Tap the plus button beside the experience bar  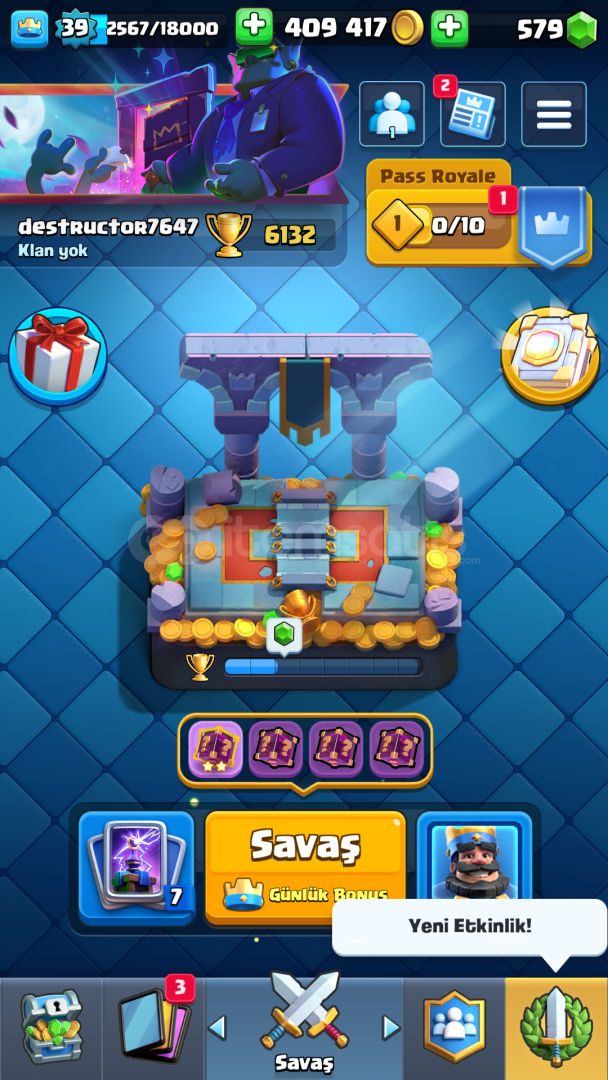click(x=254, y=28)
